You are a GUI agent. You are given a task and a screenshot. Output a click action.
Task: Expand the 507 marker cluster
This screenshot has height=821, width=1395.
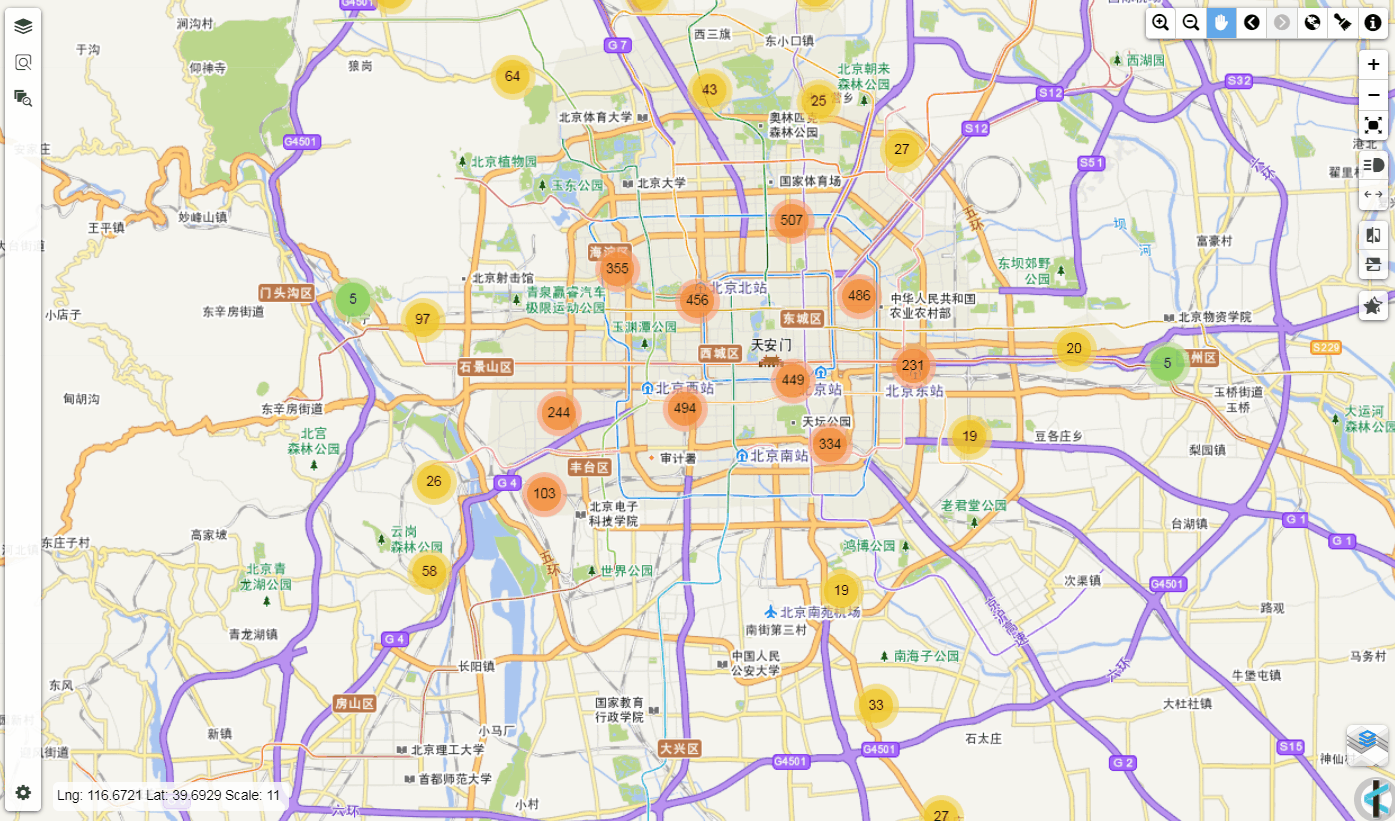pos(791,221)
